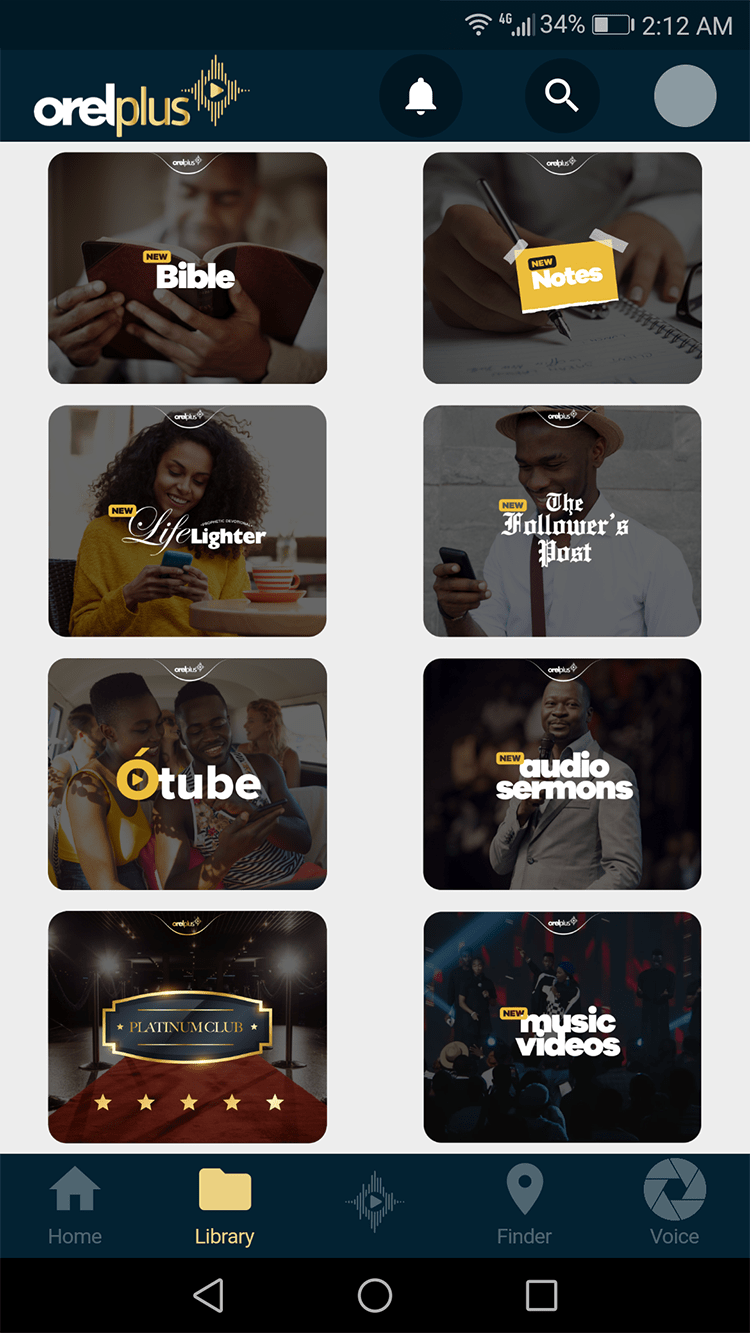Open the Notes tile

coord(562,268)
